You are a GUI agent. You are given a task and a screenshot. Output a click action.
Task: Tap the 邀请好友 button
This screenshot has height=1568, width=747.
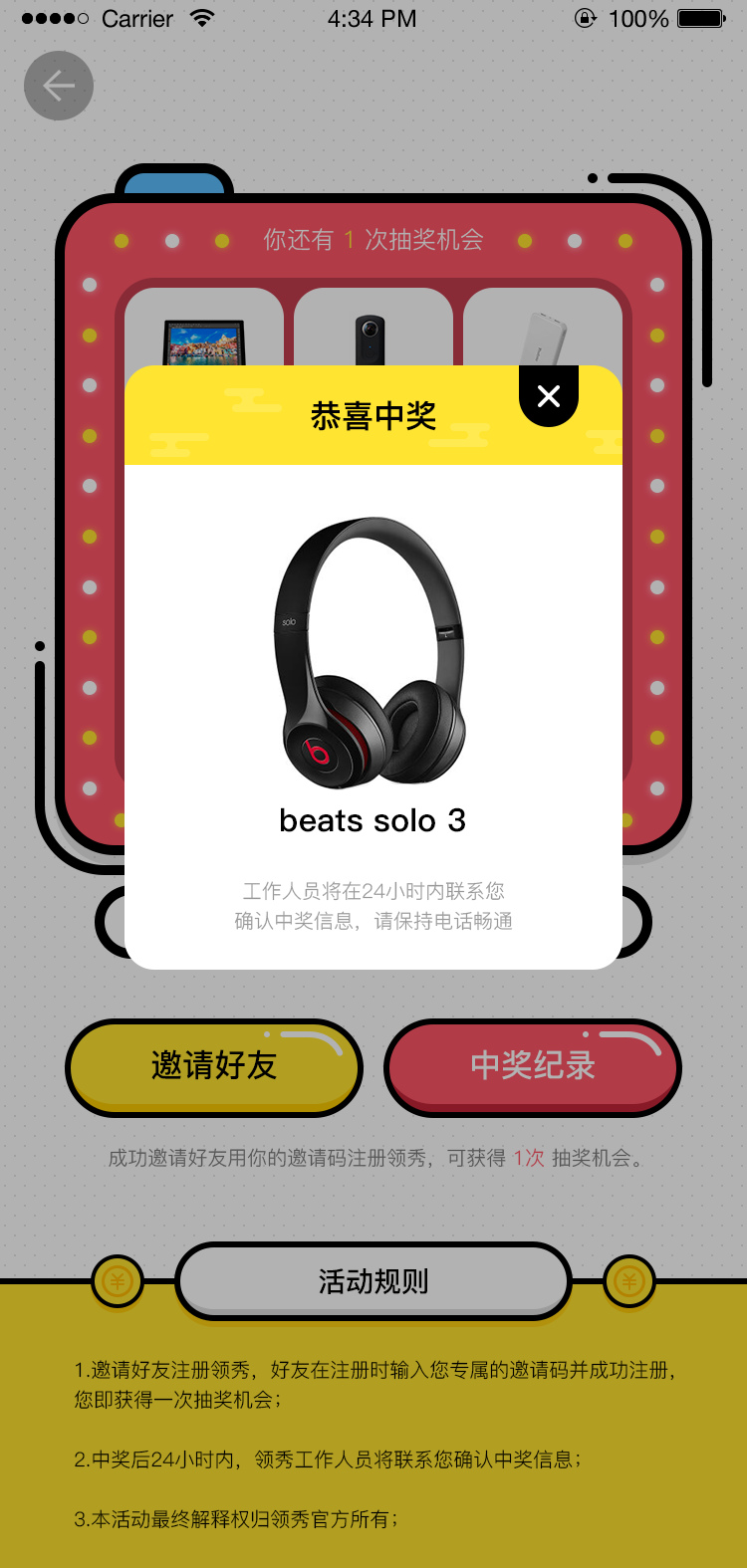(214, 1066)
